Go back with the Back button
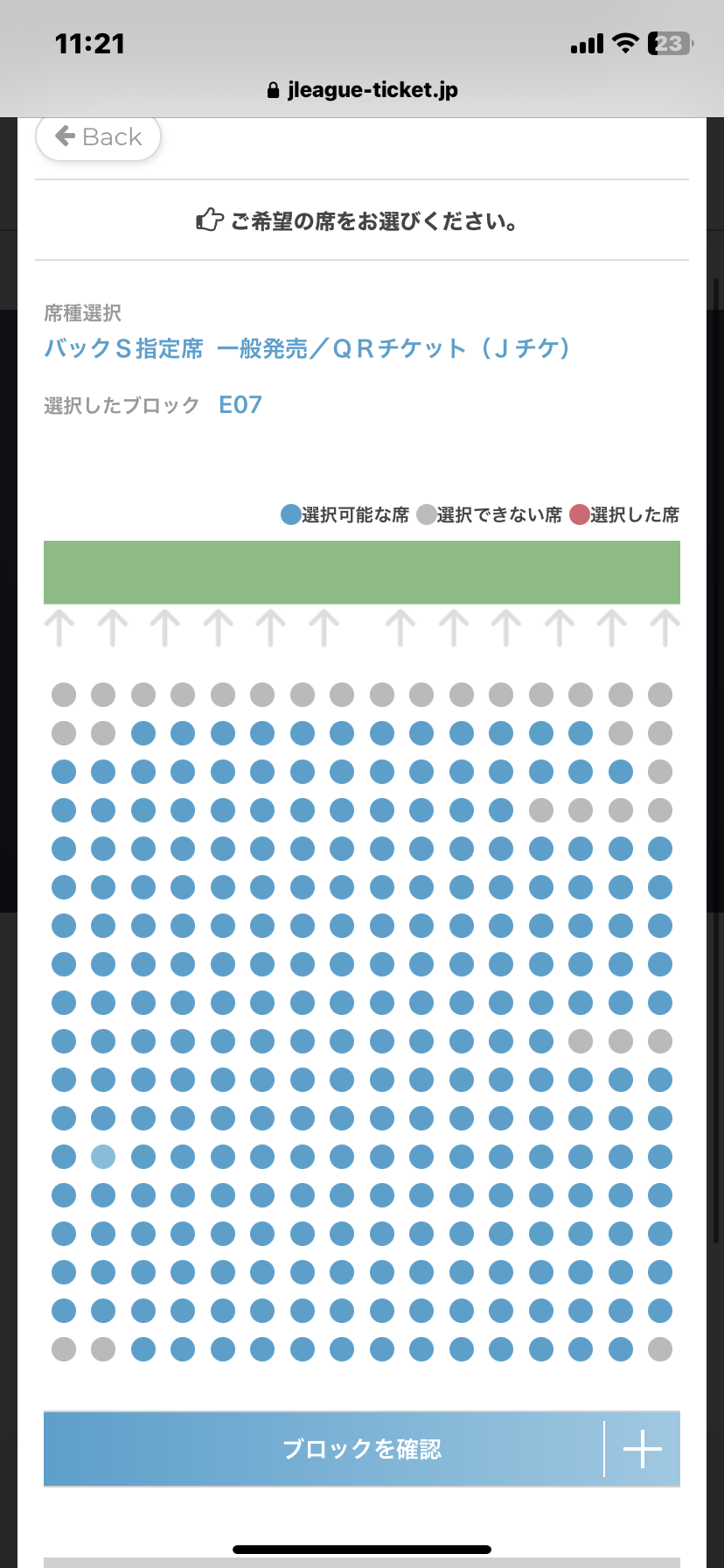724x1568 pixels. (x=98, y=137)
